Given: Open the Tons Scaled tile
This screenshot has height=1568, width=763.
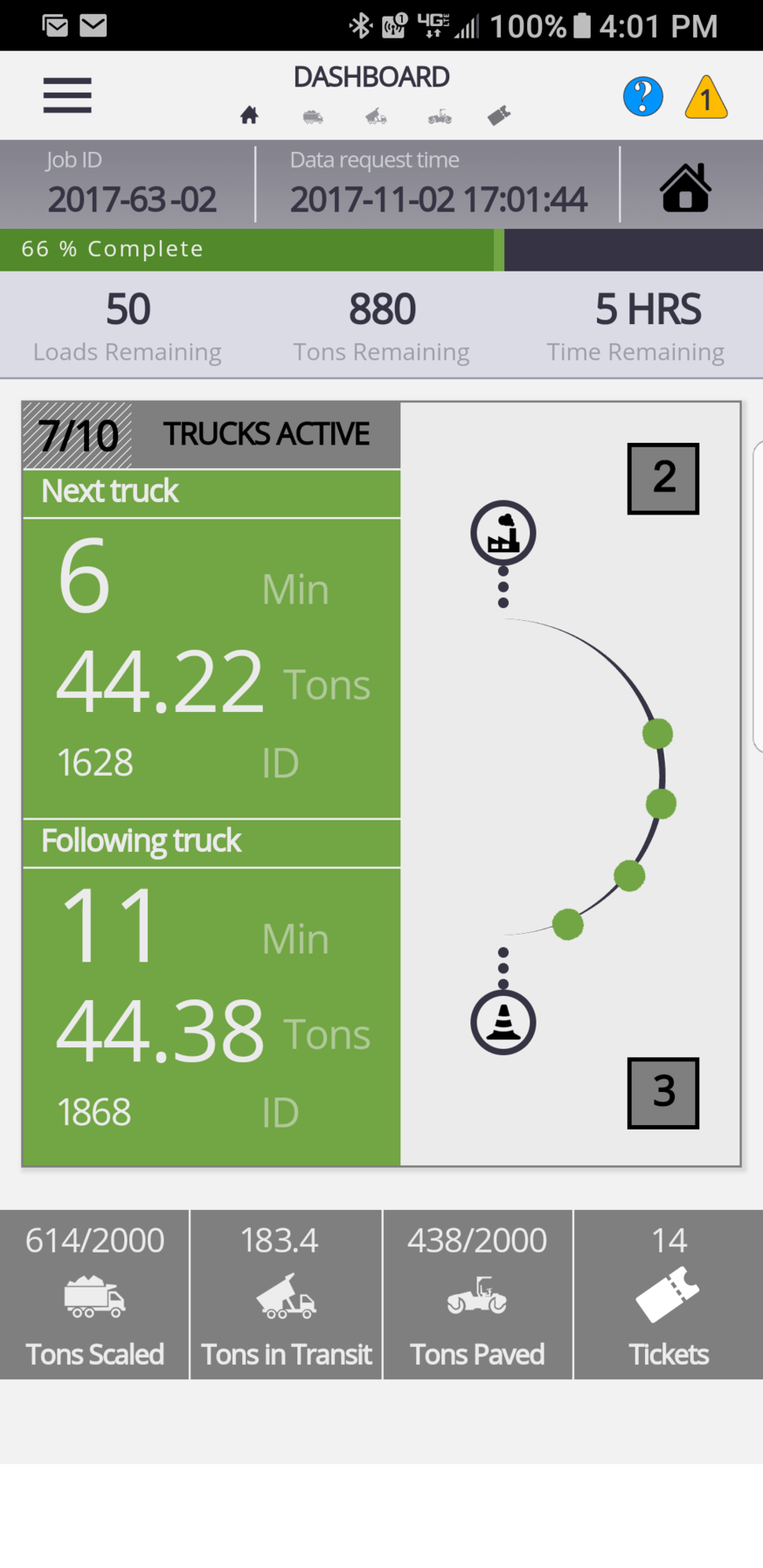Looking at the screenshot, I should click(94, 1295).
